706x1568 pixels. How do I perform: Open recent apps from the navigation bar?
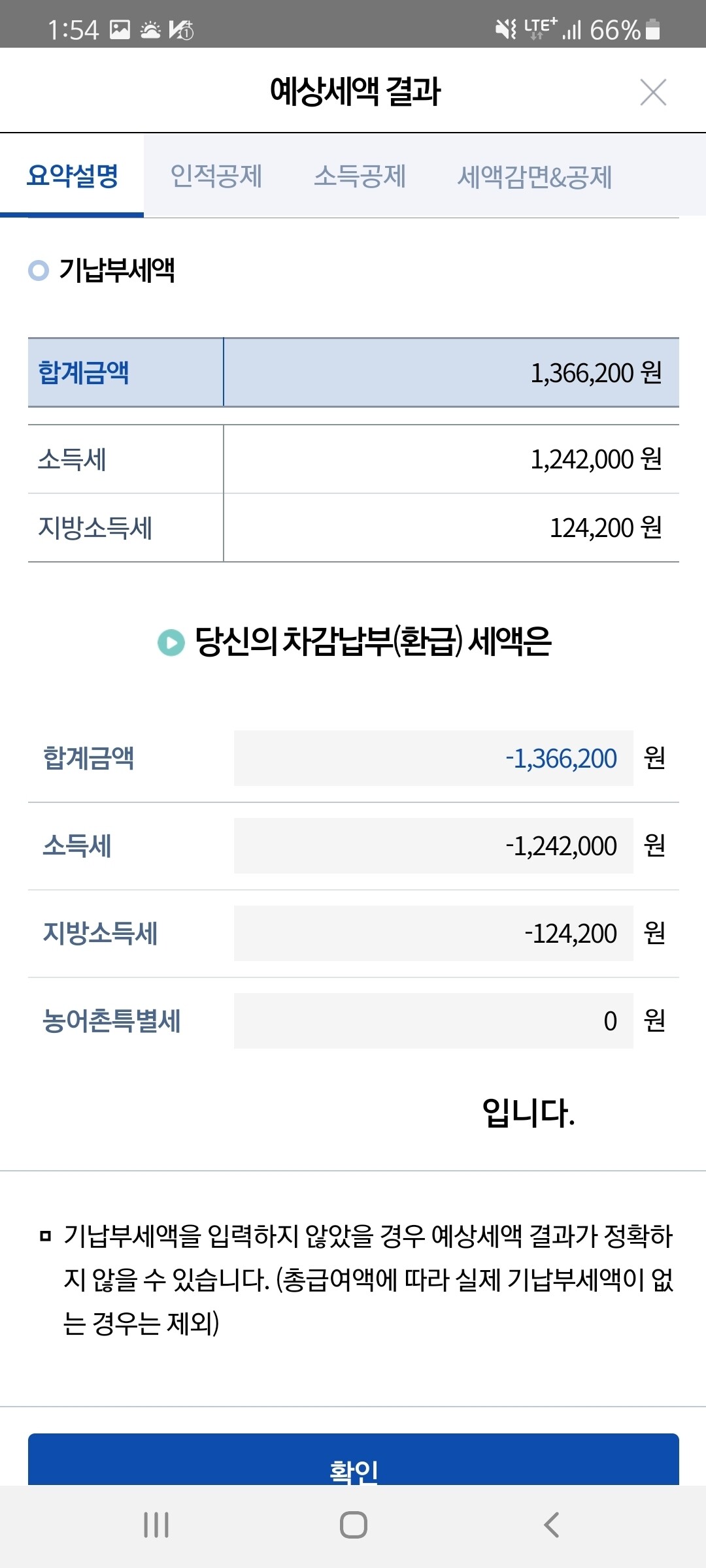point(156,1525)
